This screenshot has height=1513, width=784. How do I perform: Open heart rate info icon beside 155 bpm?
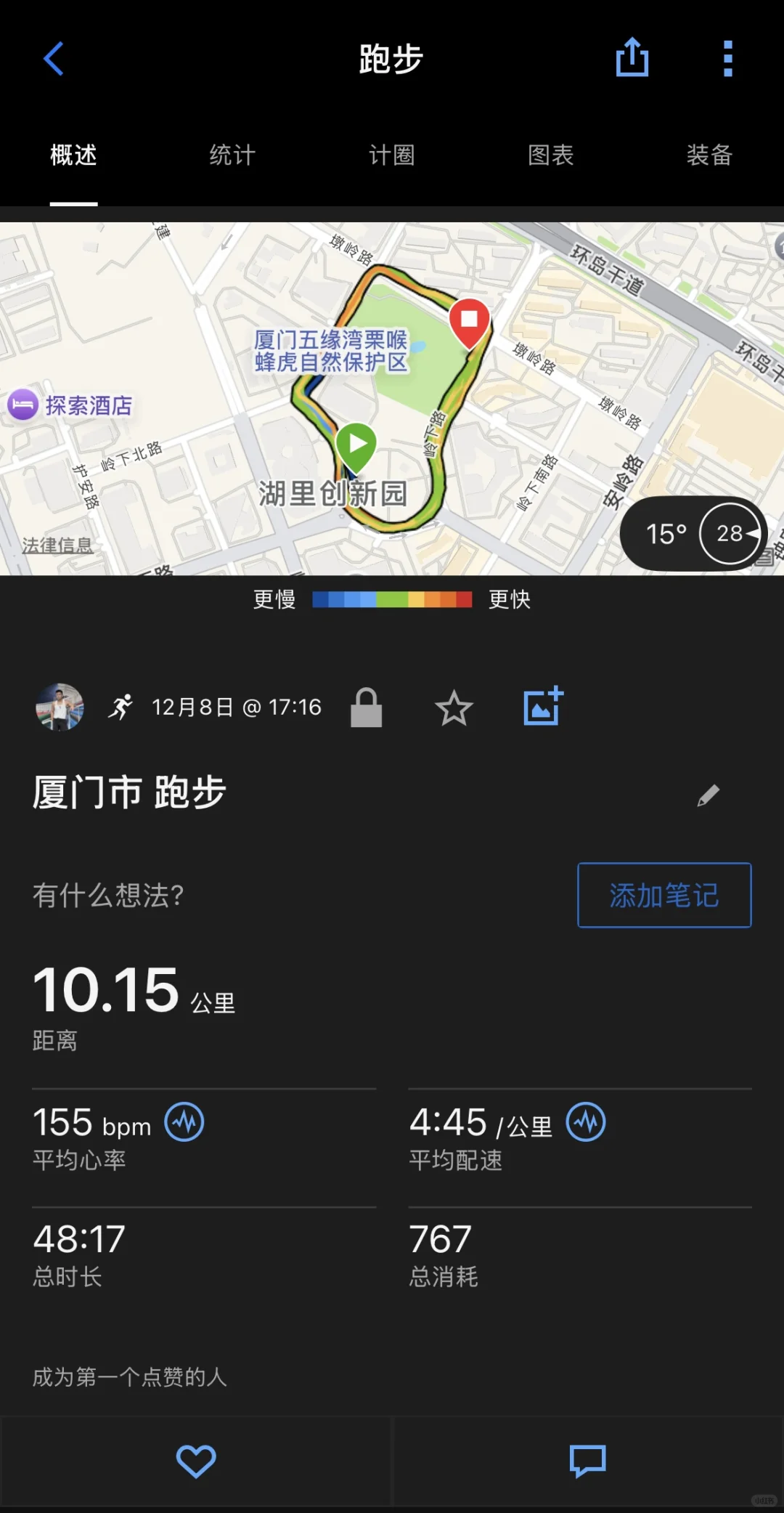(x=184, y=1122)
